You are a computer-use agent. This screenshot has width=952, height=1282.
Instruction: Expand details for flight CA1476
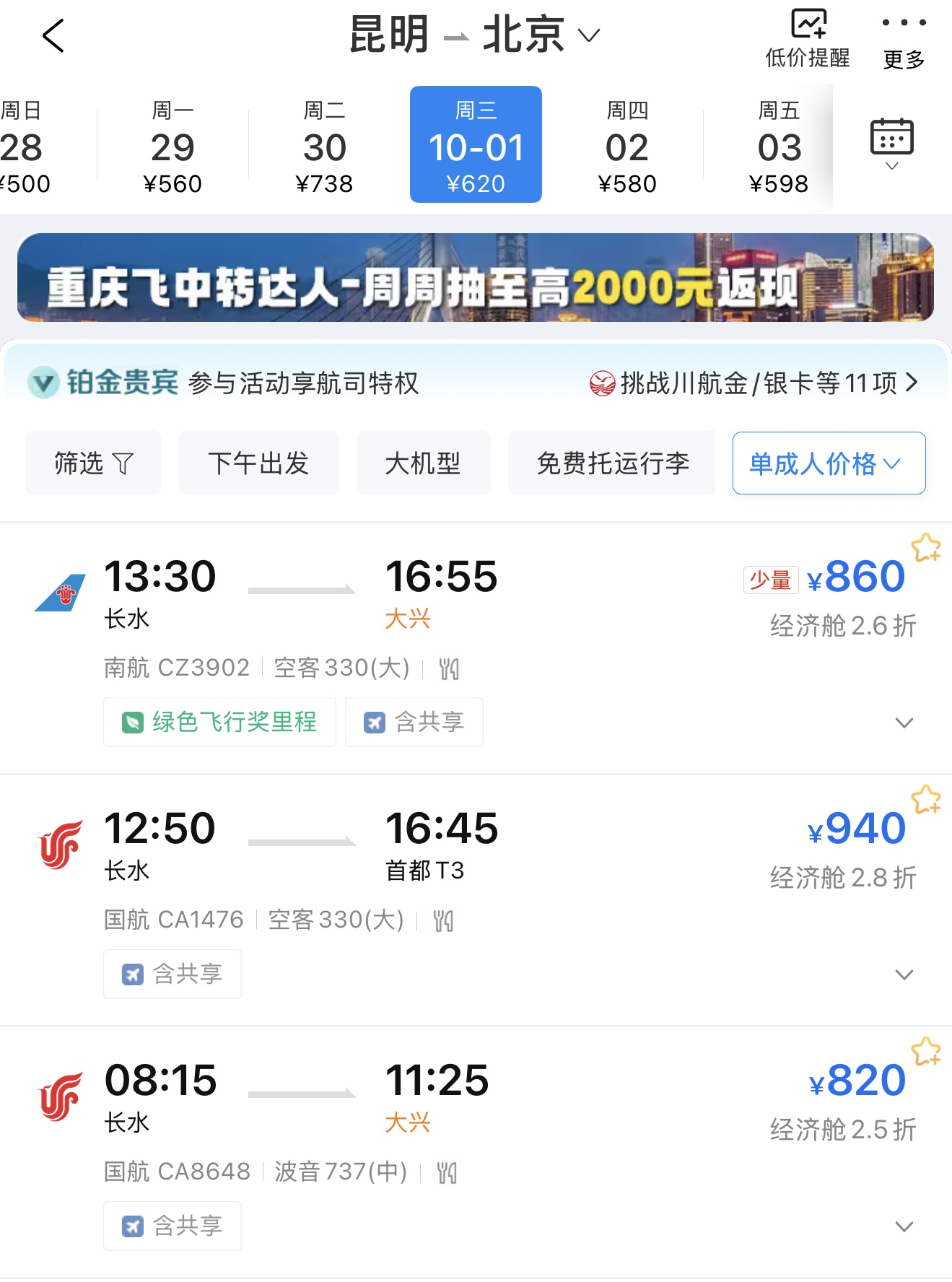[x=904, y=974]
